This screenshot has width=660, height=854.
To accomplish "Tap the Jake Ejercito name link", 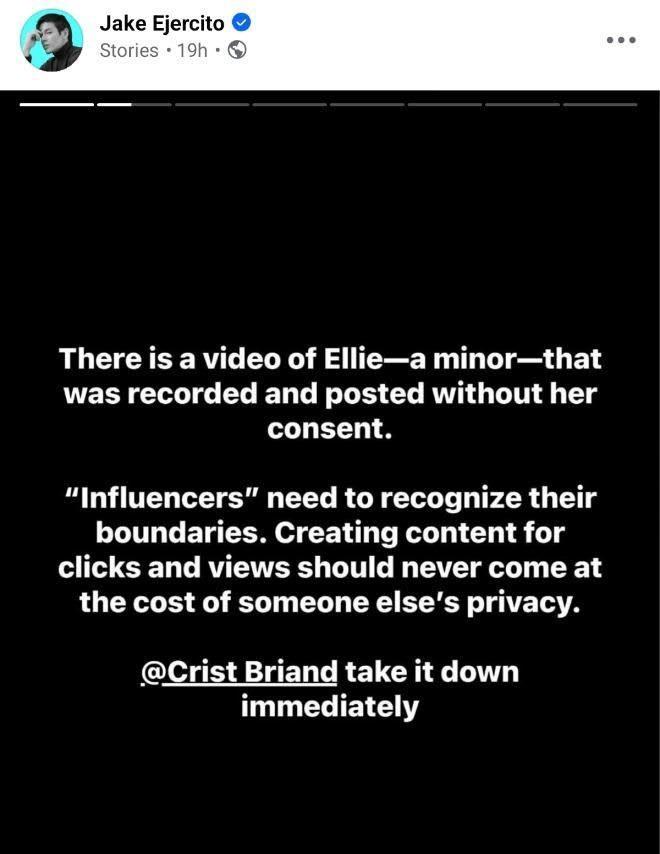I will click(162, 24).
